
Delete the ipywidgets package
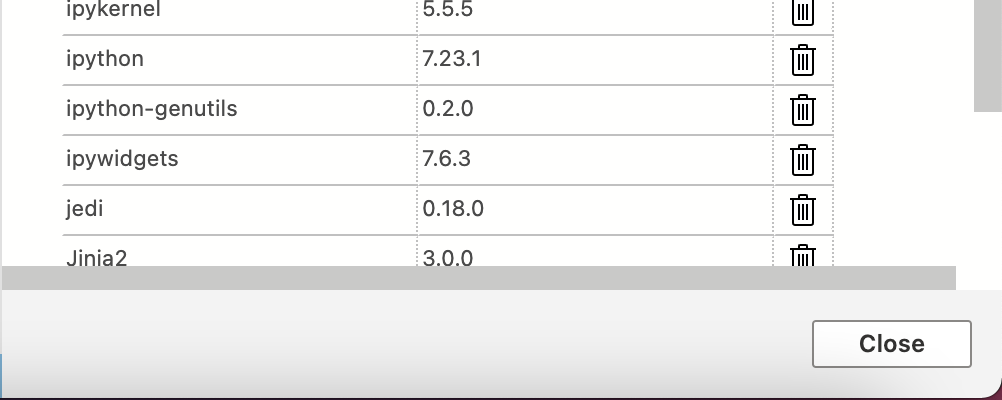803,160
